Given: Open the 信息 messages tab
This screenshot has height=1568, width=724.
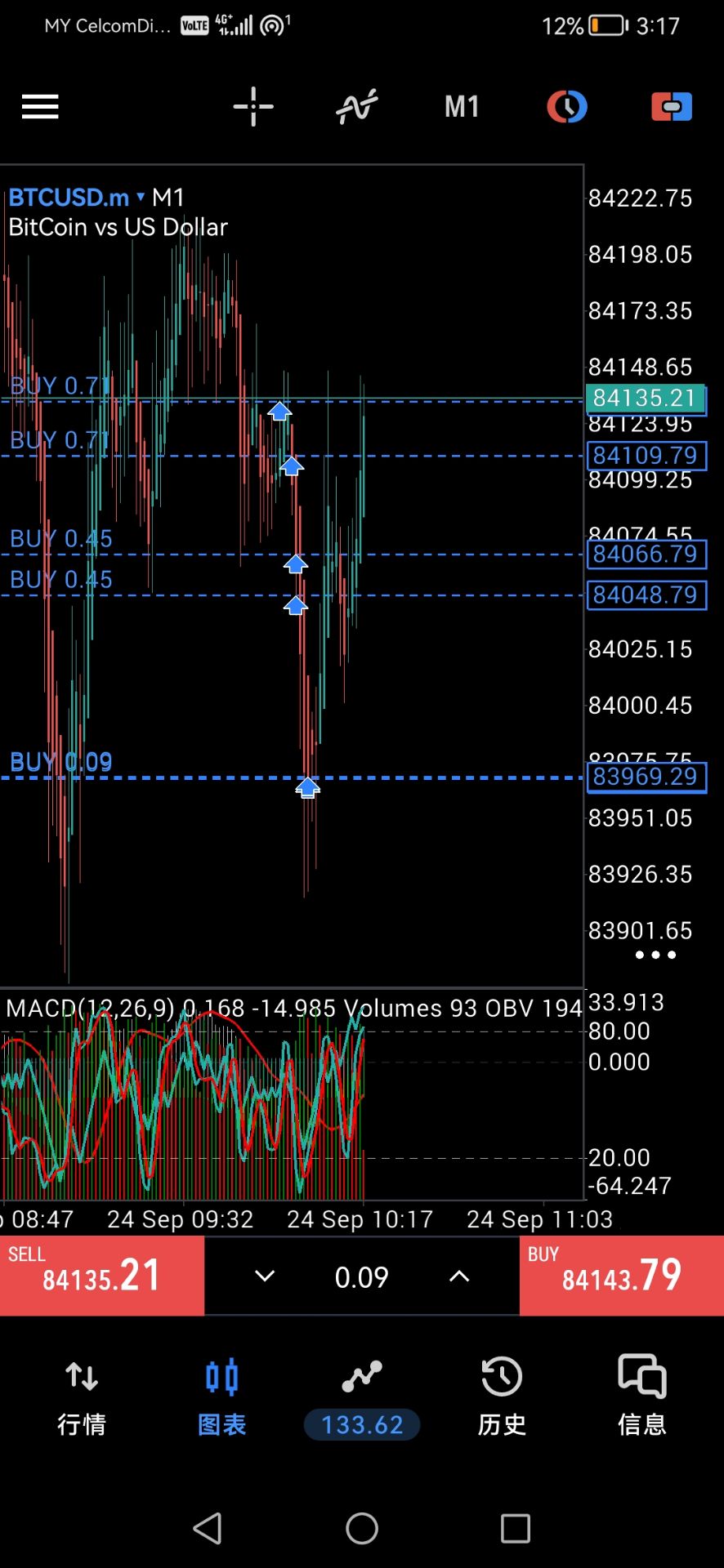Looking at the screenshot, I should pyautogui.click(x=642, y=1397).
